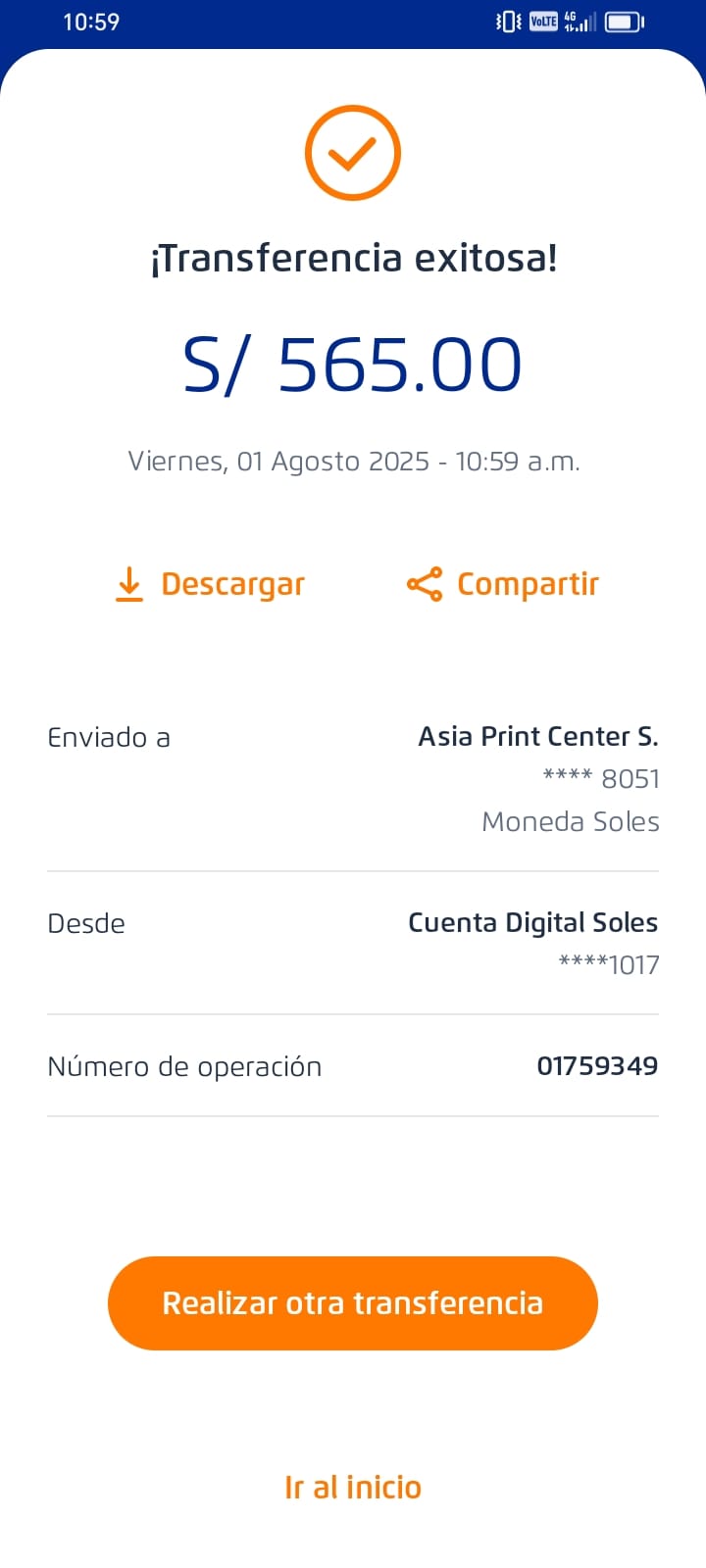The width and height of the screenshot is (706, 1568).
Task: Download the transfer receipt with Descargar
Action: point(210,584)
